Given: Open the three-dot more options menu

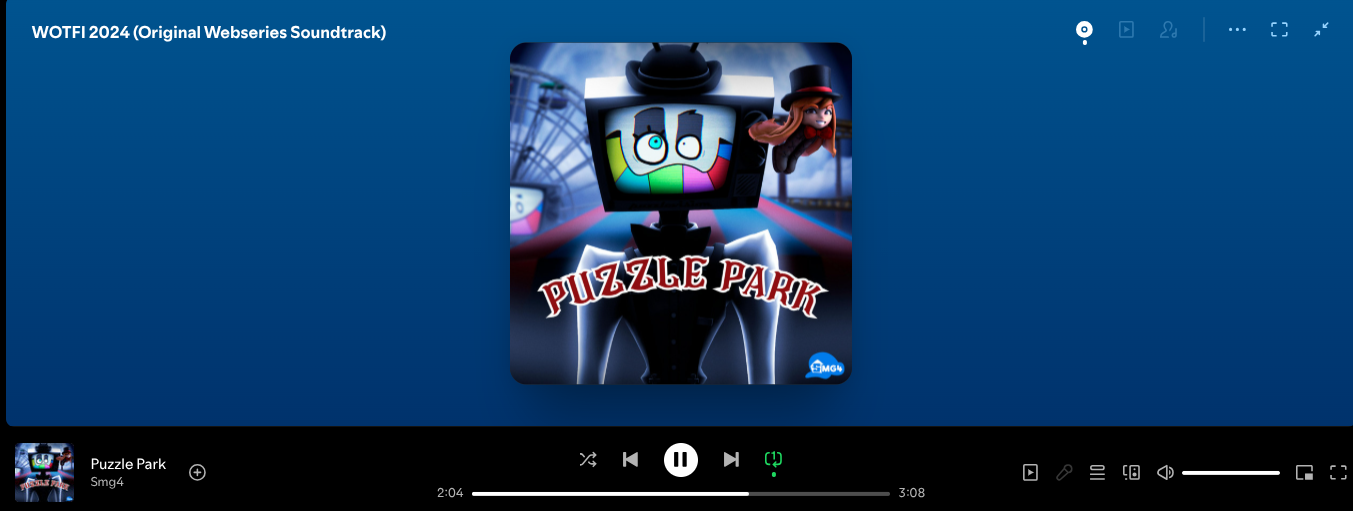Looking at the screenshot, I should pos(1237,30).
